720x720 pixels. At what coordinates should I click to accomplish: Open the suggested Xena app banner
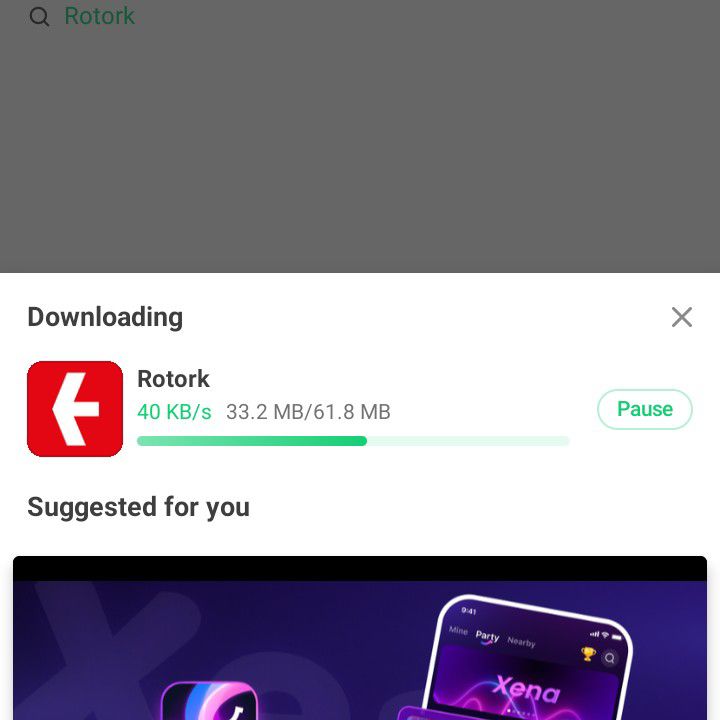[x=360, y=640]
